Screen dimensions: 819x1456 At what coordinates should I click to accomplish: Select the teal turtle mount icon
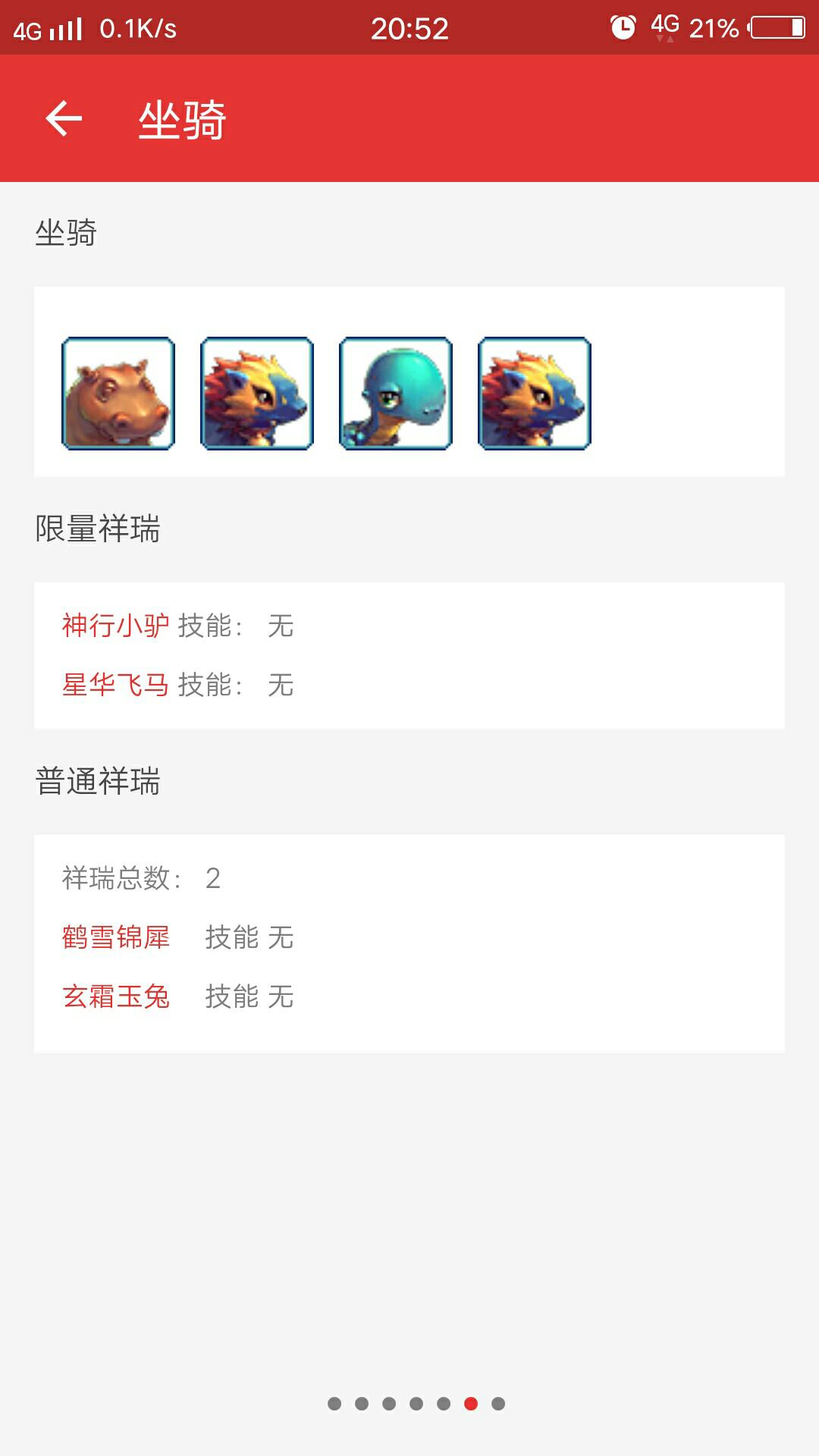396,394
